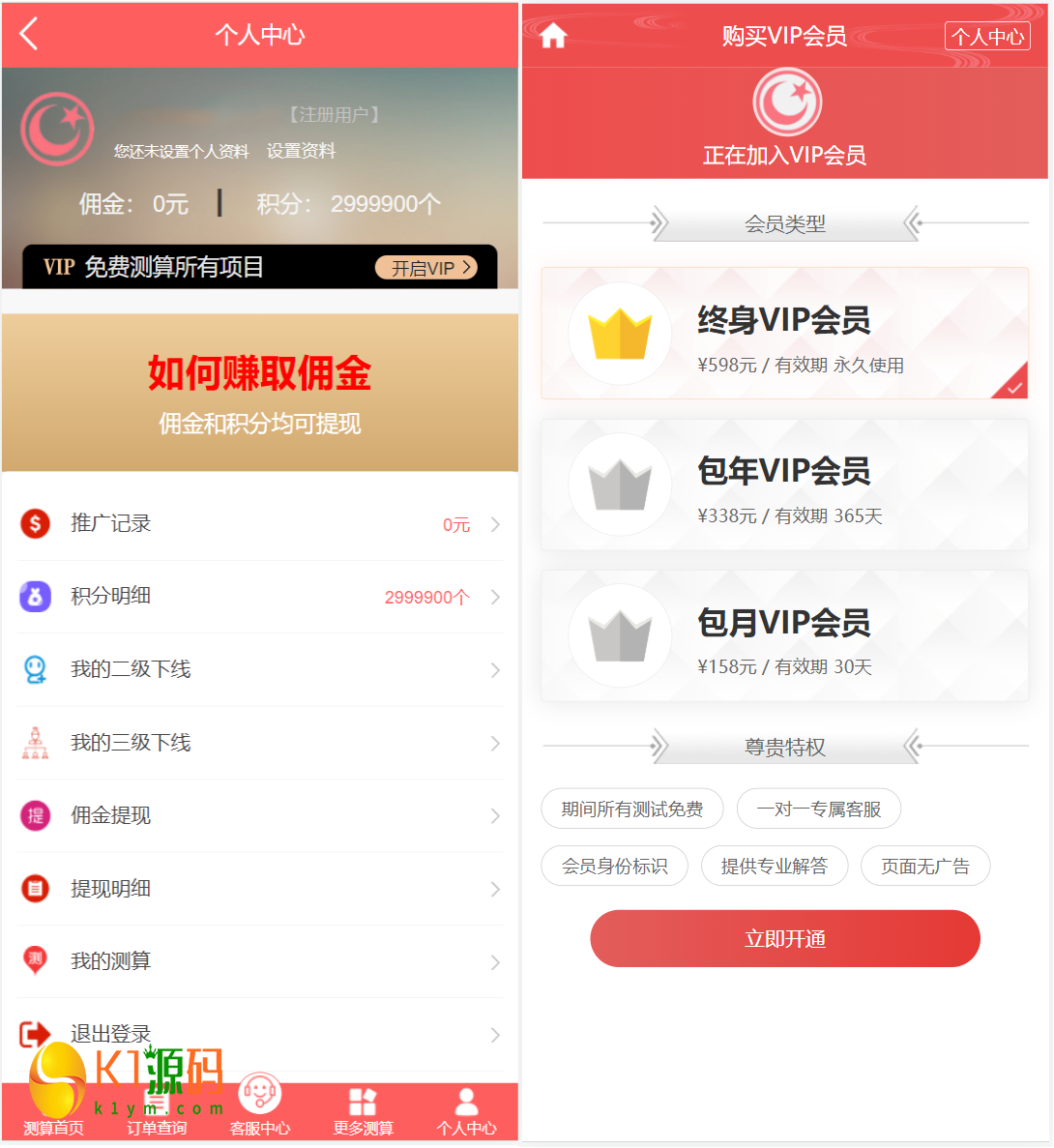The height and width of the screenshot is (1148, 1054).
Task: Open 我的二级下线 row
Action: point(260,669)
